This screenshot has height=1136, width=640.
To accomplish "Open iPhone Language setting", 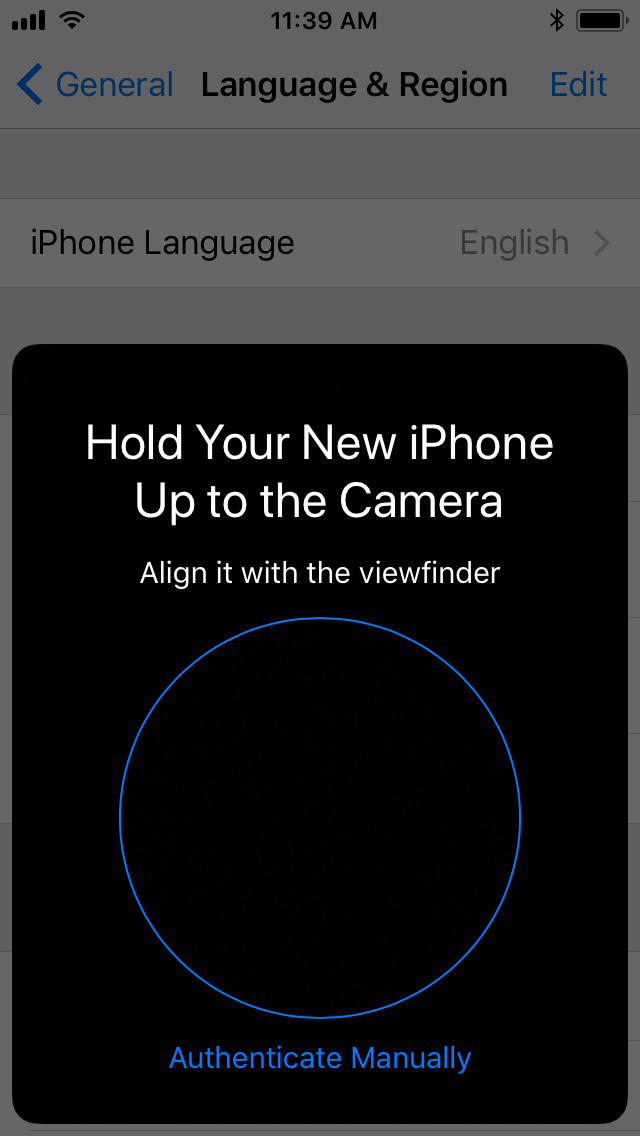I will (320, 243).
